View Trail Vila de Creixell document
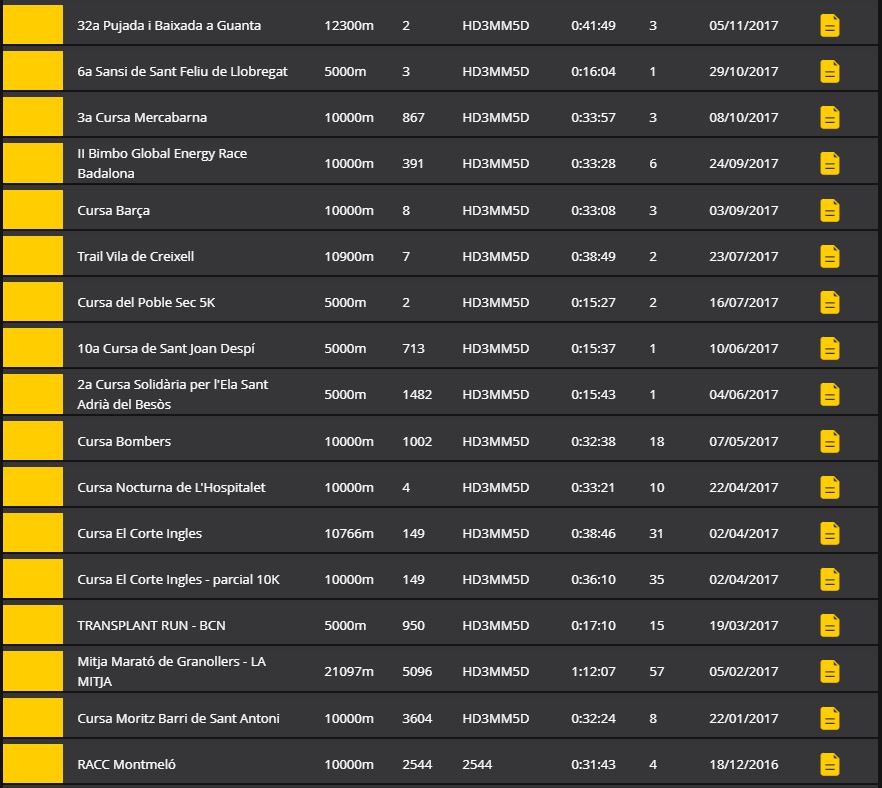Image resolution: width=882 pixels, height=788 pixels. (829, 257)
